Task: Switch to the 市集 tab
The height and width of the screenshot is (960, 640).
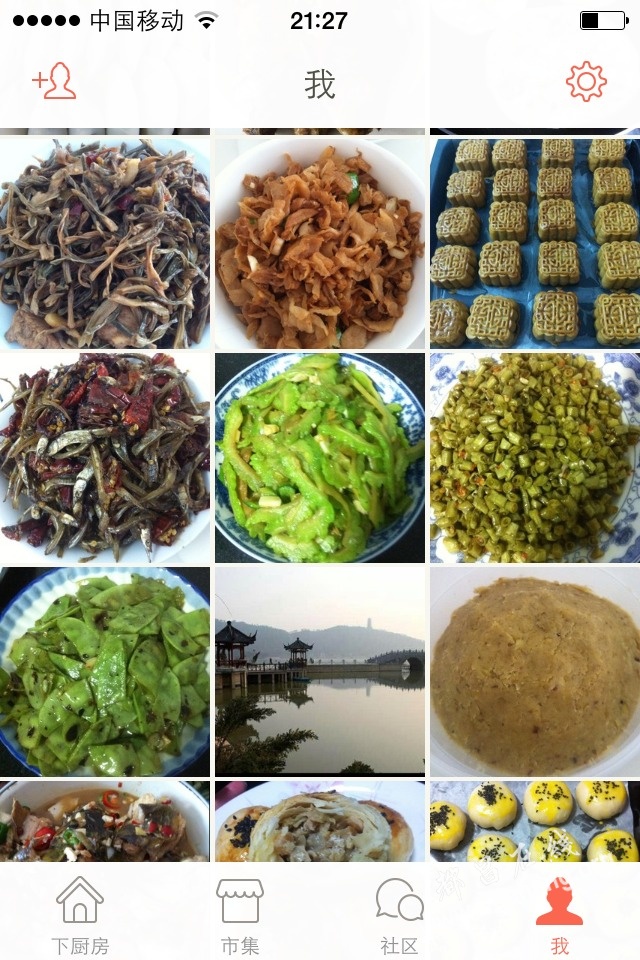Action: pos(240,914)
